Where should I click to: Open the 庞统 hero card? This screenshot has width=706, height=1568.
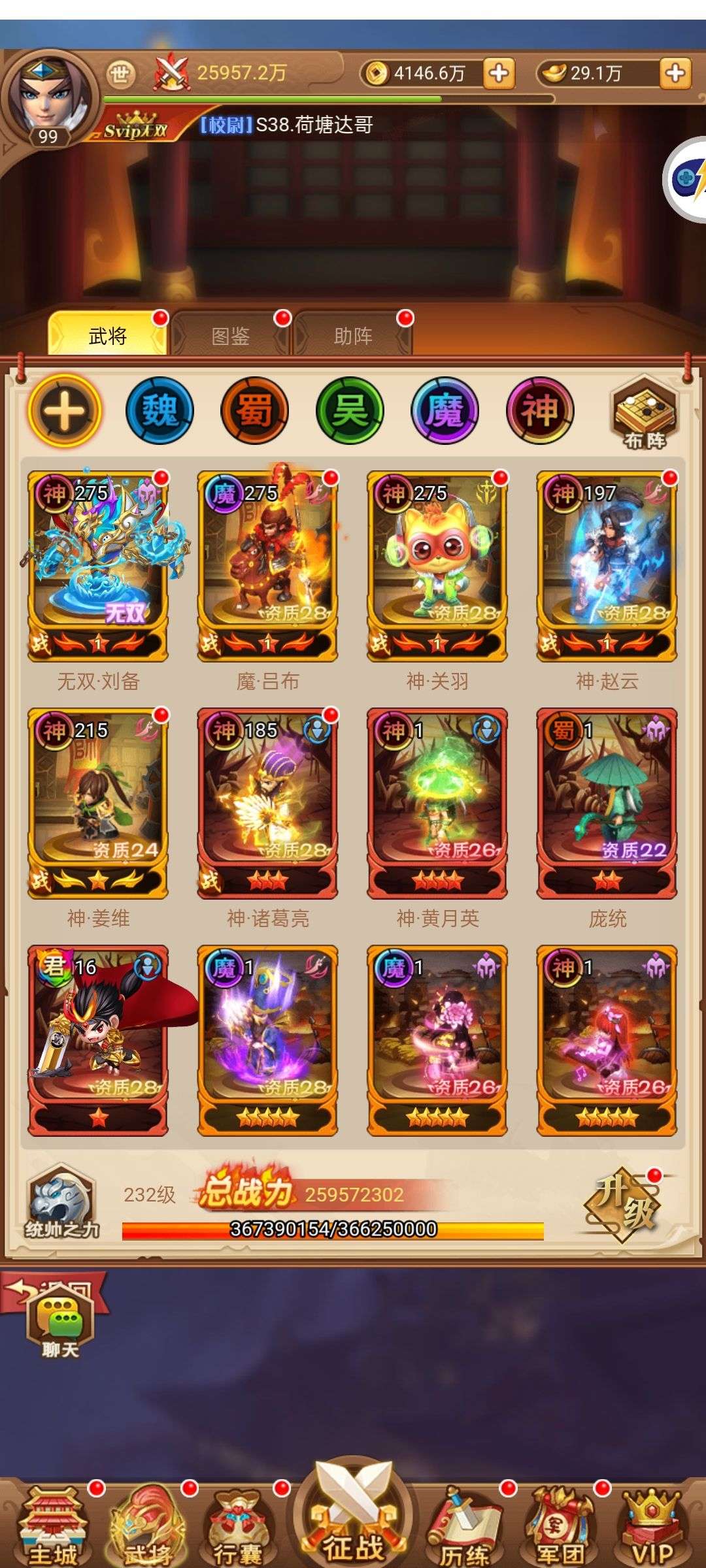[607, 804]
